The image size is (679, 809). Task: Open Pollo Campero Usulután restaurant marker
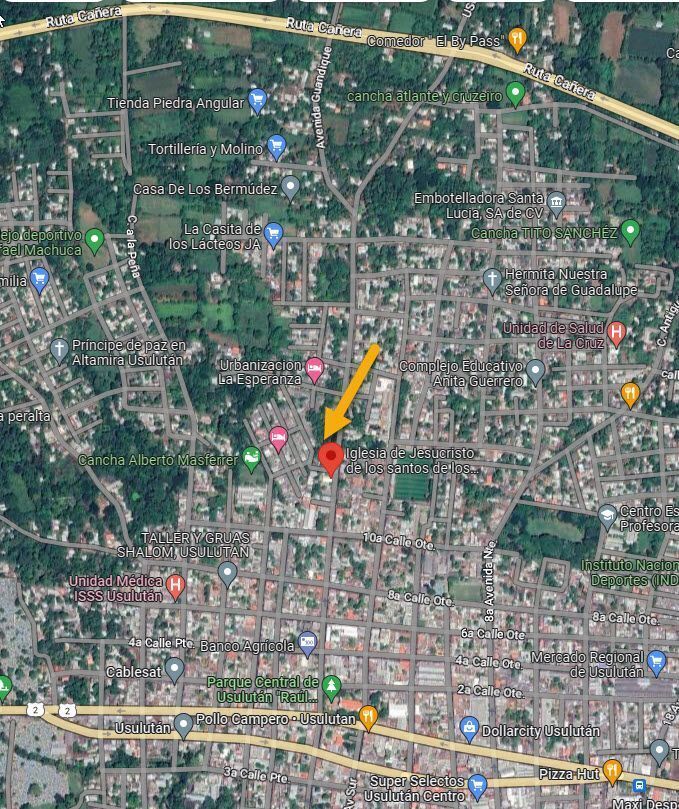368,716
